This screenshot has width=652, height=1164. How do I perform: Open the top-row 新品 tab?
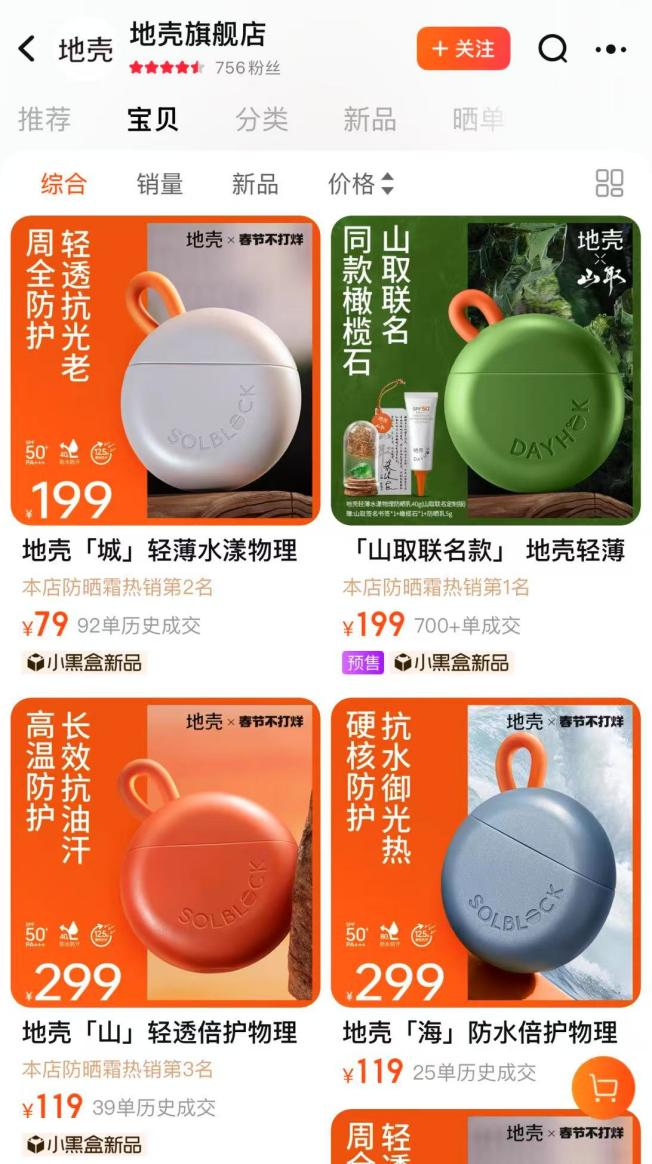click(370, 120)
